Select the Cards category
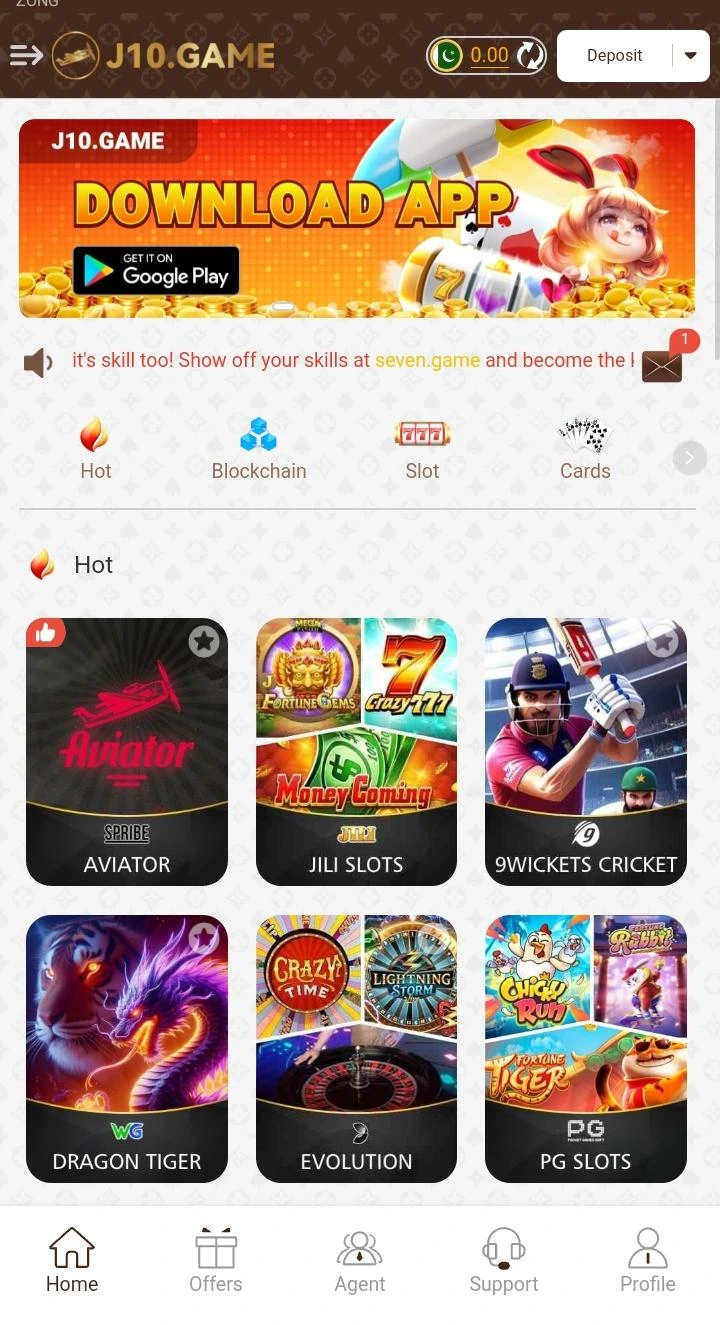720x1325 pixels. click(x=585, y=449)
